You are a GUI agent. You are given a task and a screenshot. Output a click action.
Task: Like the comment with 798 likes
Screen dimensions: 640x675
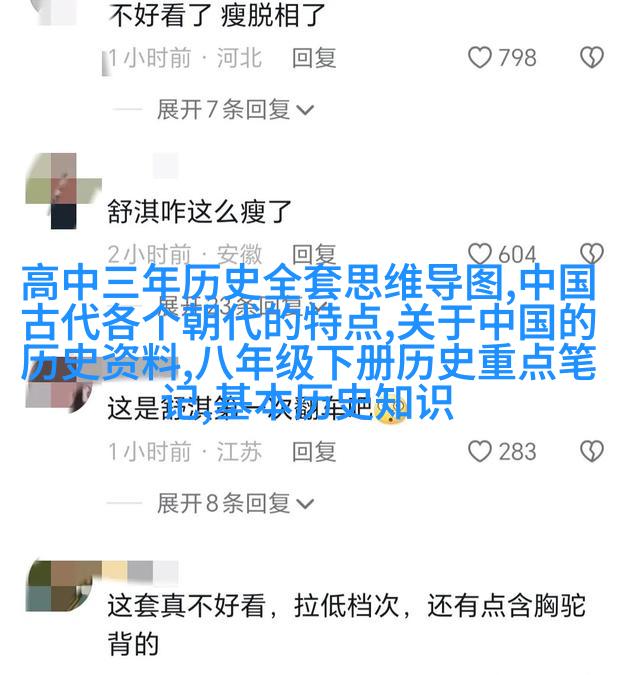pos(481,58)
